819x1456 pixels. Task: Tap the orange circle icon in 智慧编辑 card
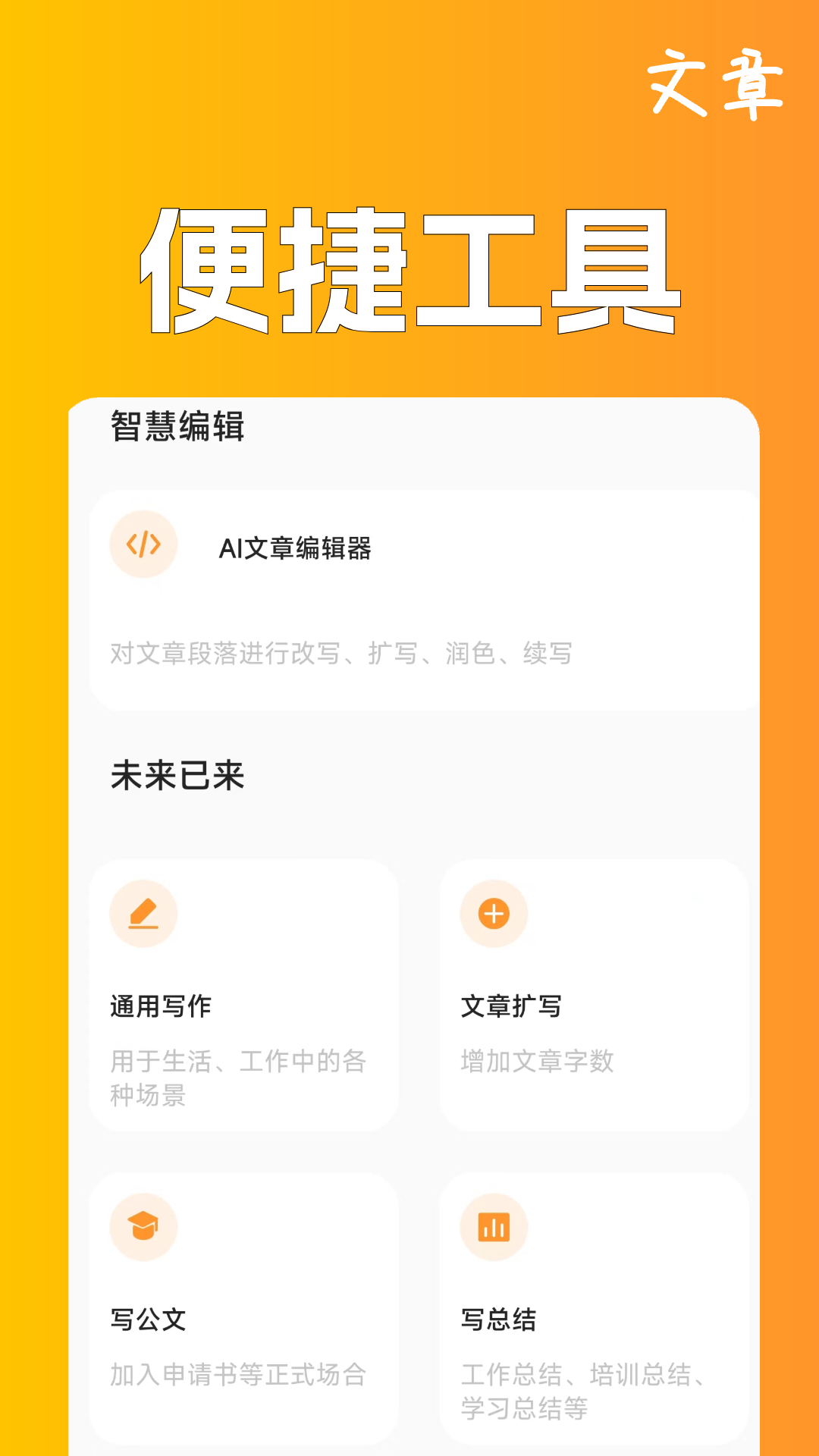click(x=143, y=544)
